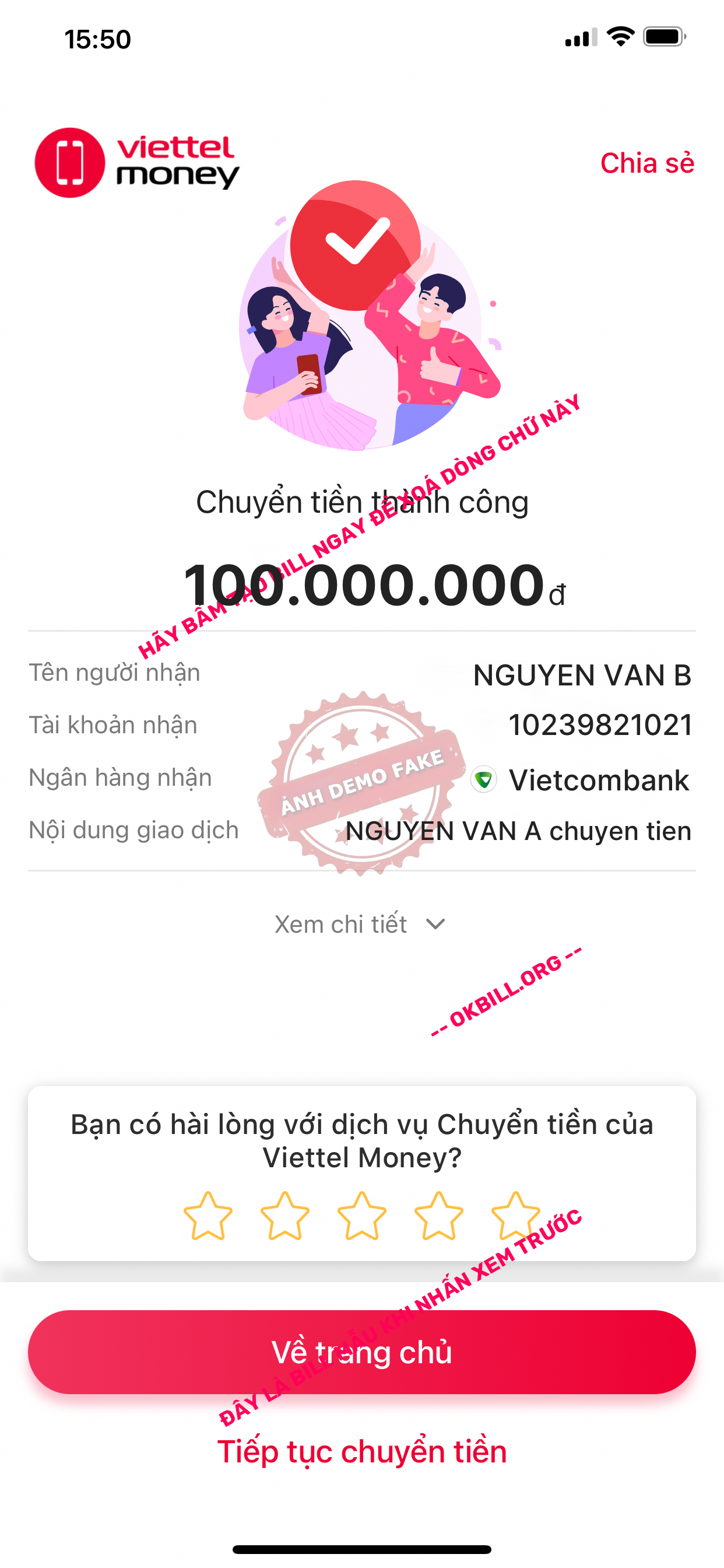Viewport: 724px width, 1568px height.
Task: Tap the Chia sẻ share link
Action: [x=646, y=163]
